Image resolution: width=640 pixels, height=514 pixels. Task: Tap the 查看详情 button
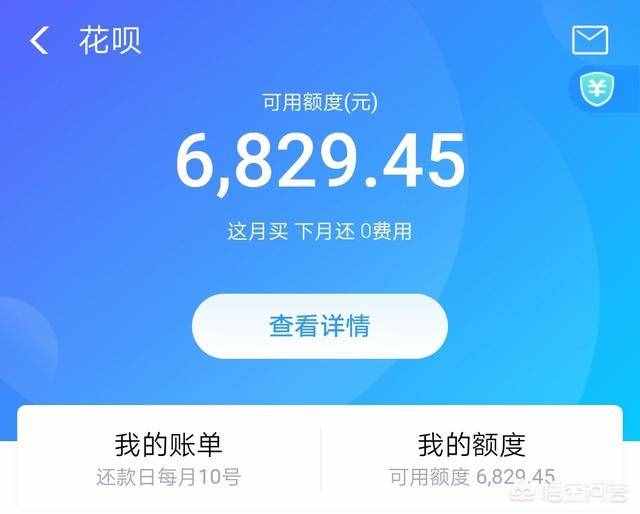[320, 326]
